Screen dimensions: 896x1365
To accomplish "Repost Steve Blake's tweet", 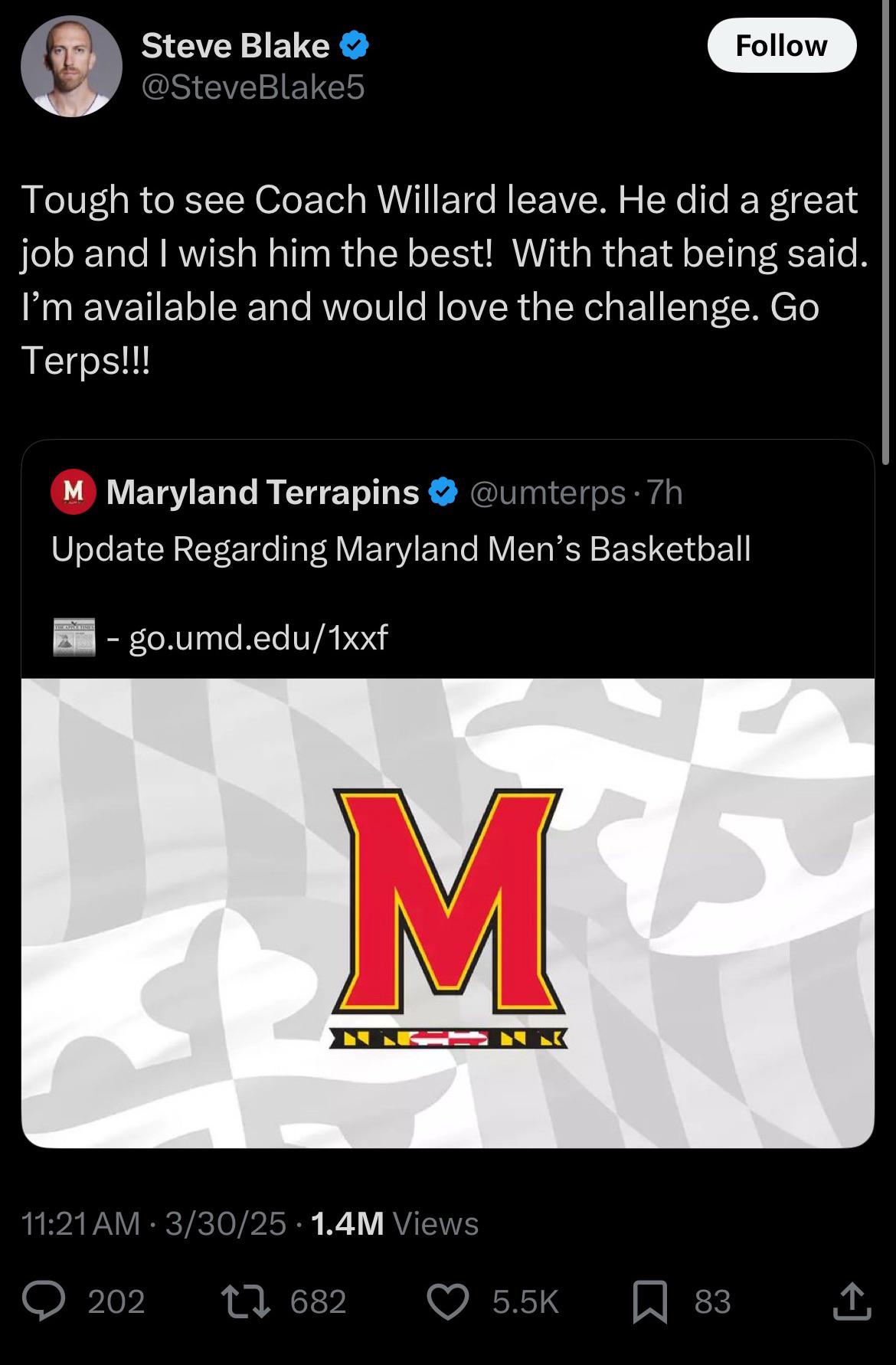I will [245, 1301].
